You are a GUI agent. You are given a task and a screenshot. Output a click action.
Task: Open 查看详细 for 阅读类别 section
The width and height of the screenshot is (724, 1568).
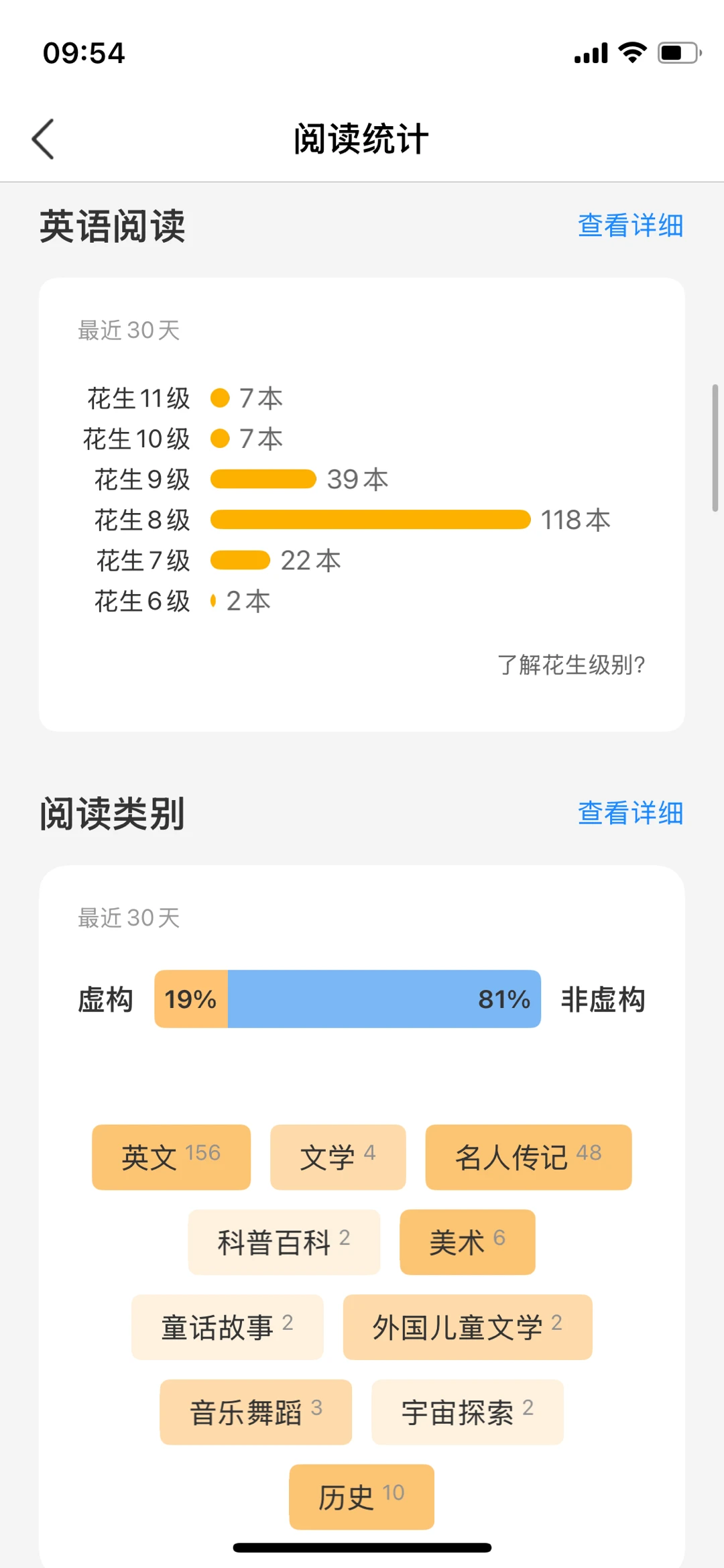point(631,814)
